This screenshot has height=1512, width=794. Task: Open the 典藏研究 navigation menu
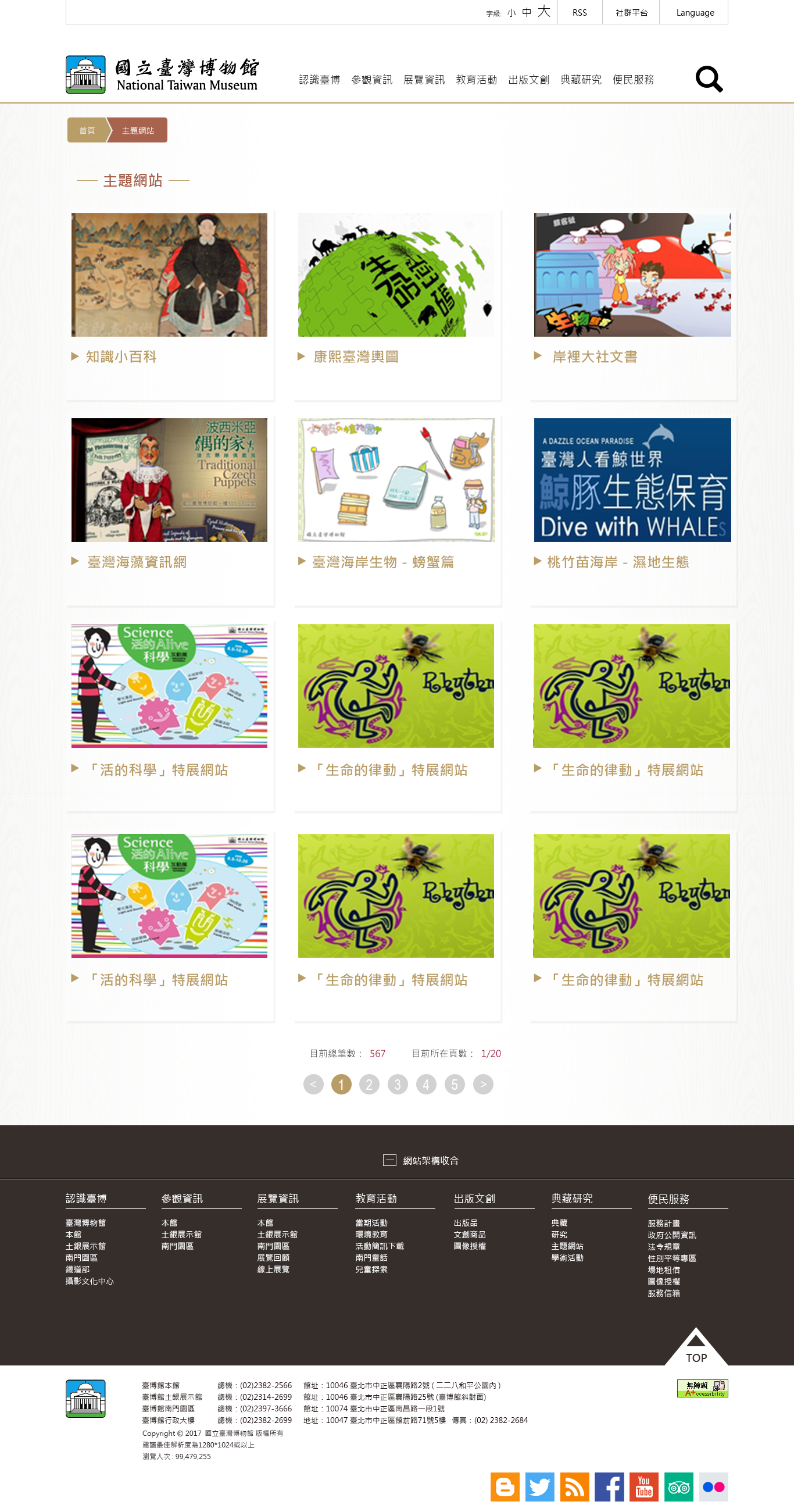[x=581, y=80]
